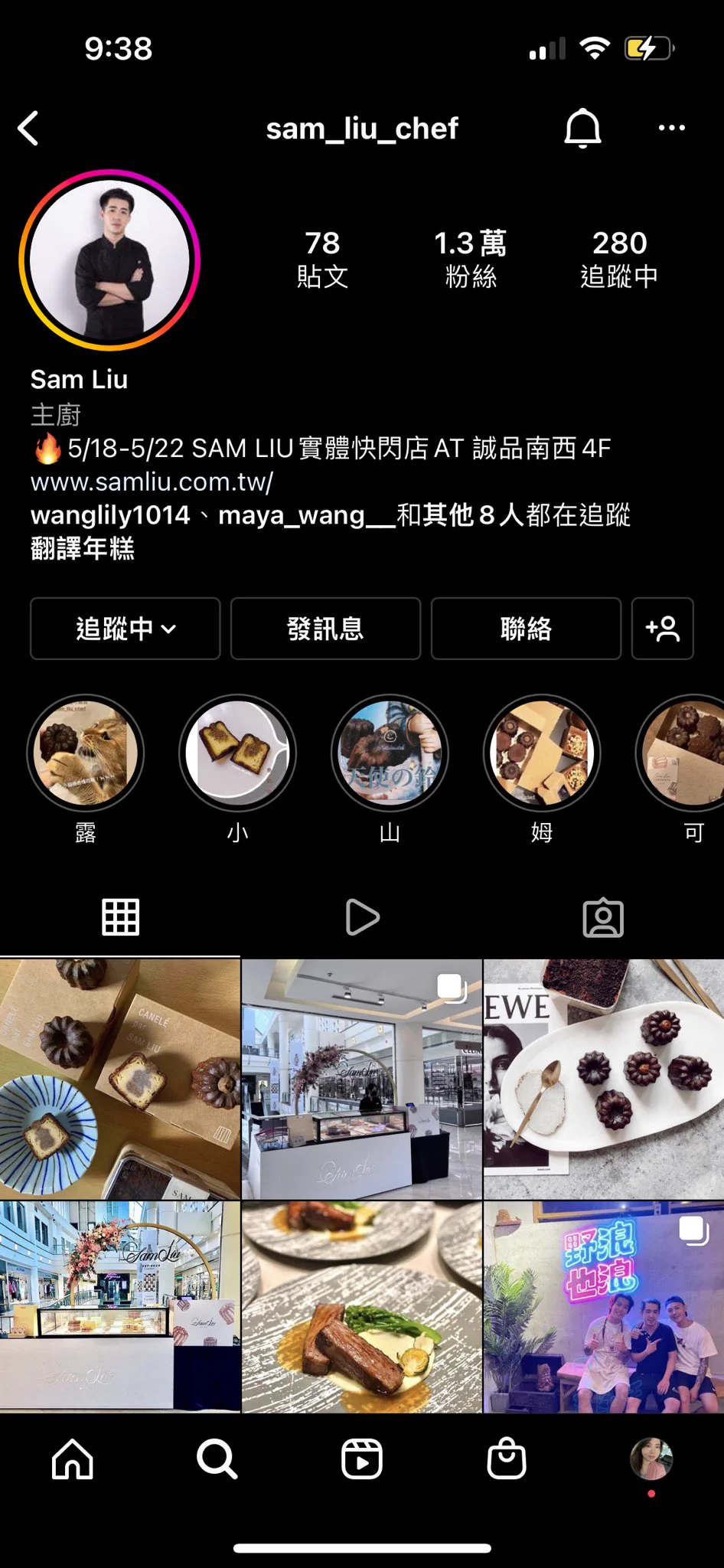Image resolution: width=724 pixels, height=1568 pixels.
Task: Switch to the tagged photos tab
Action: tap(603, 917)
